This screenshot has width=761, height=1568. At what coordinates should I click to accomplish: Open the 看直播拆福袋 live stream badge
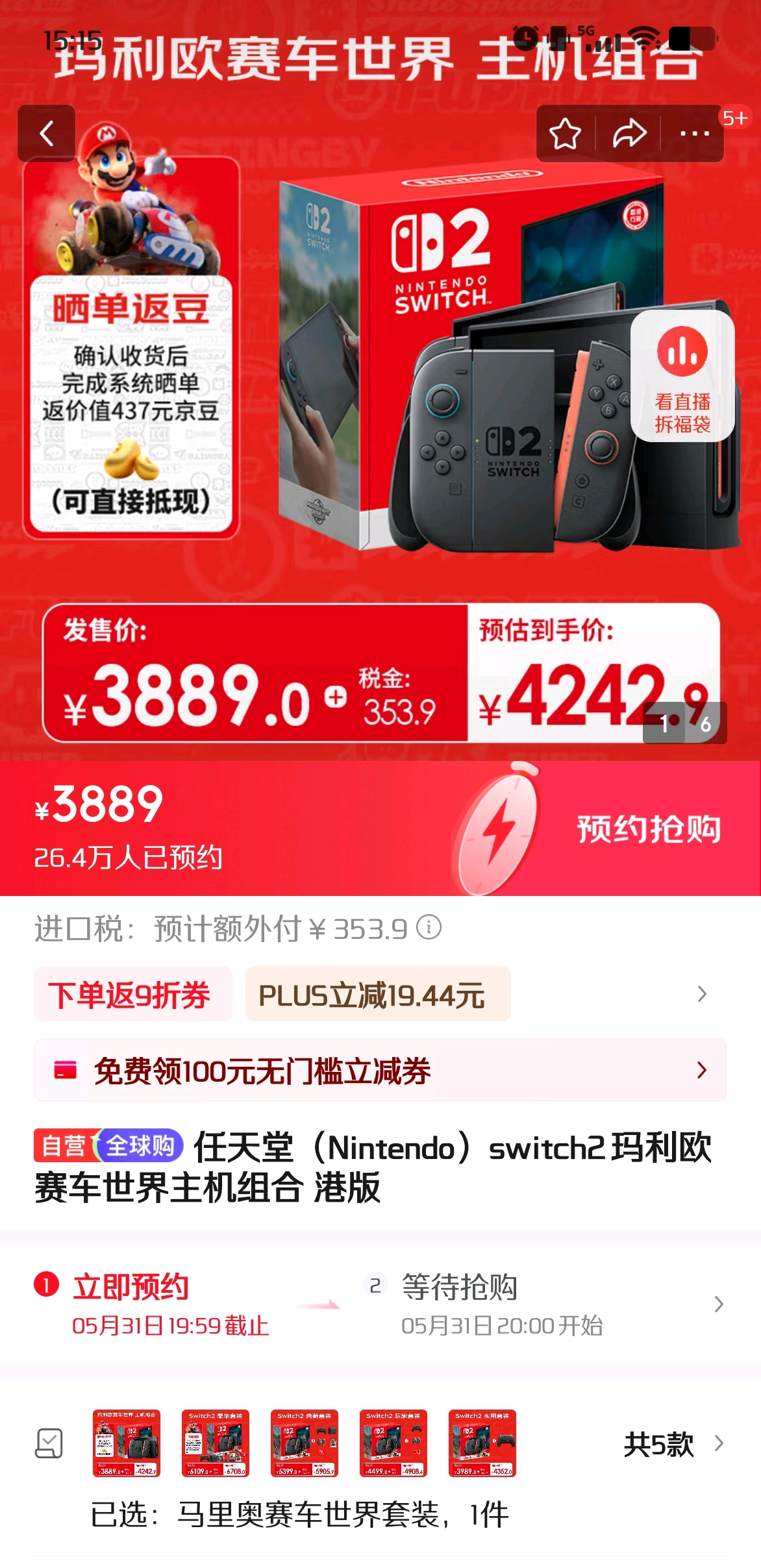[x=682, y=375]
